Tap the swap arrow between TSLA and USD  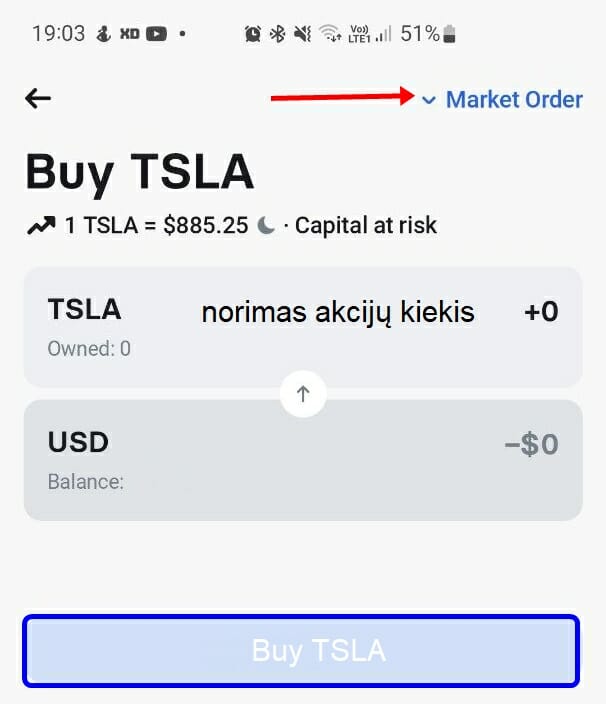coord(303,394)
